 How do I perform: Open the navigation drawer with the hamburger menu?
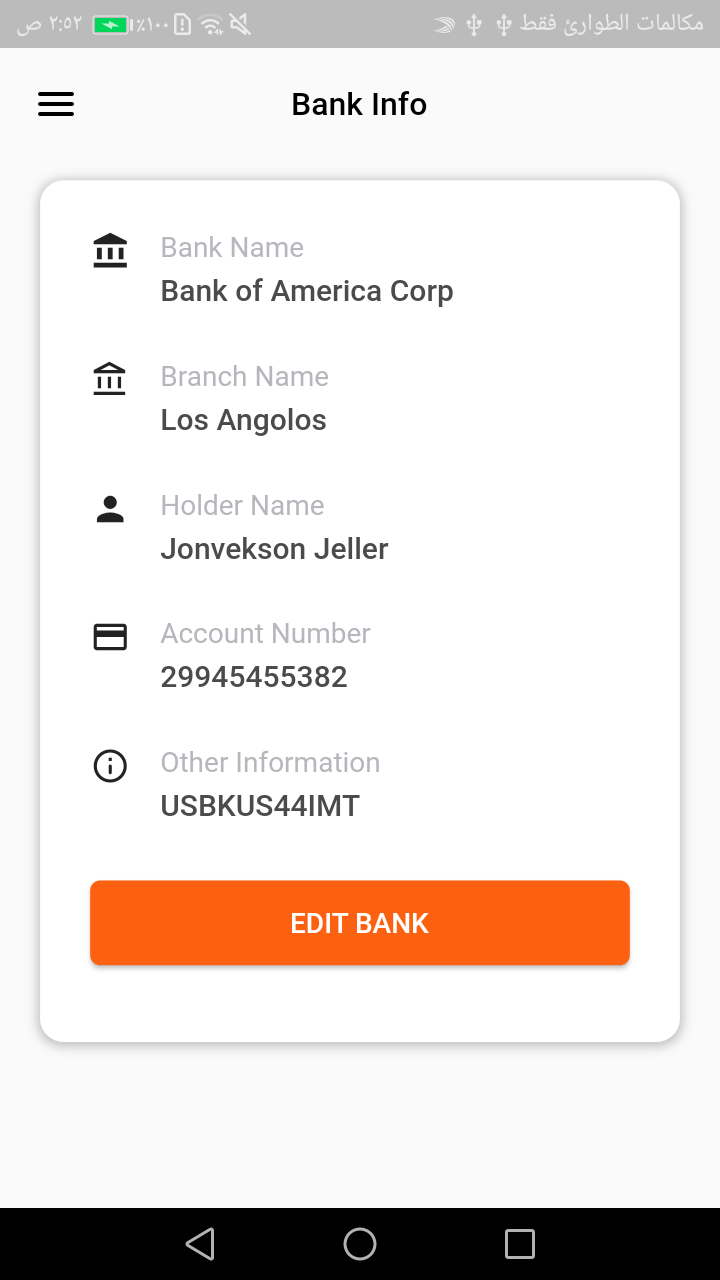[56, 104]
